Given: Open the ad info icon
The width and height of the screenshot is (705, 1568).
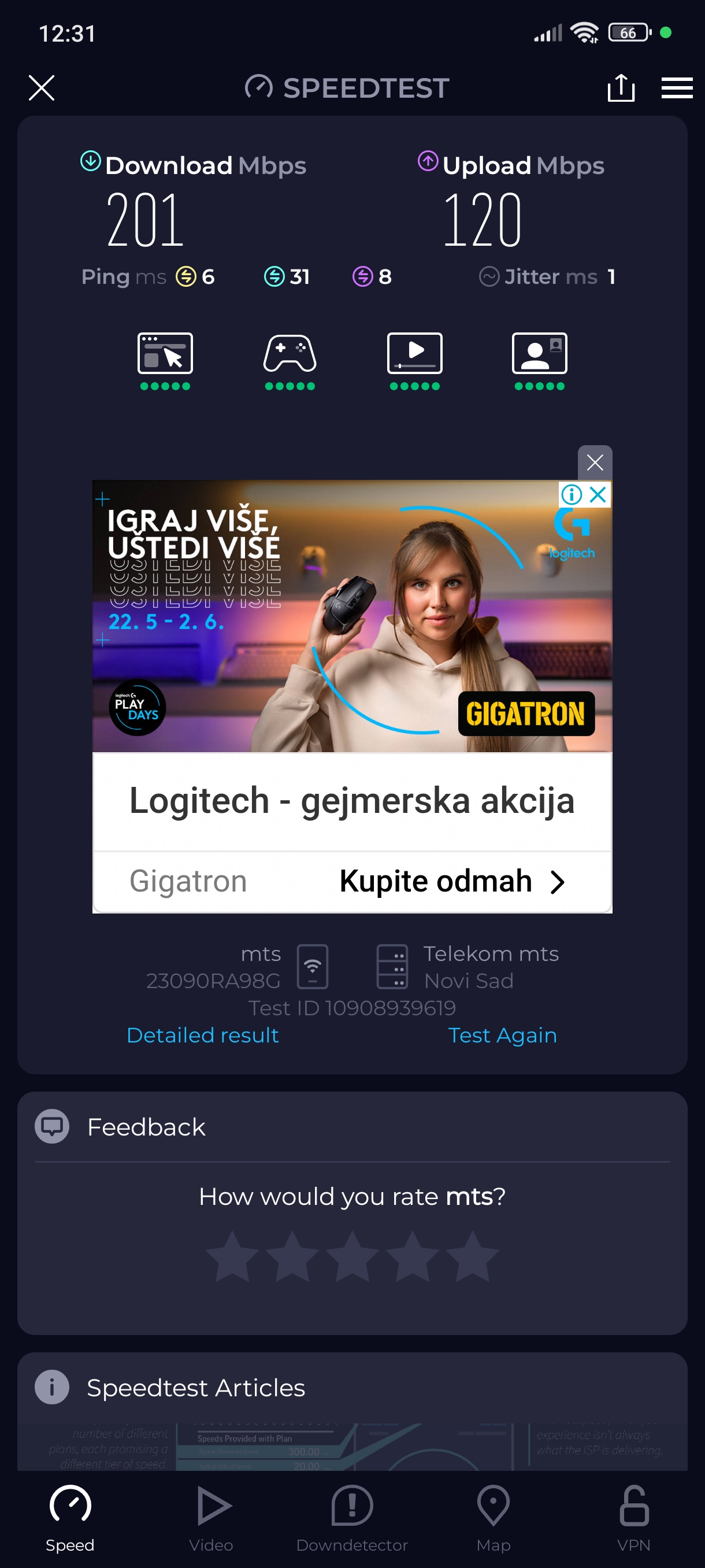Looking at the screenshot, I should (571, 494).
